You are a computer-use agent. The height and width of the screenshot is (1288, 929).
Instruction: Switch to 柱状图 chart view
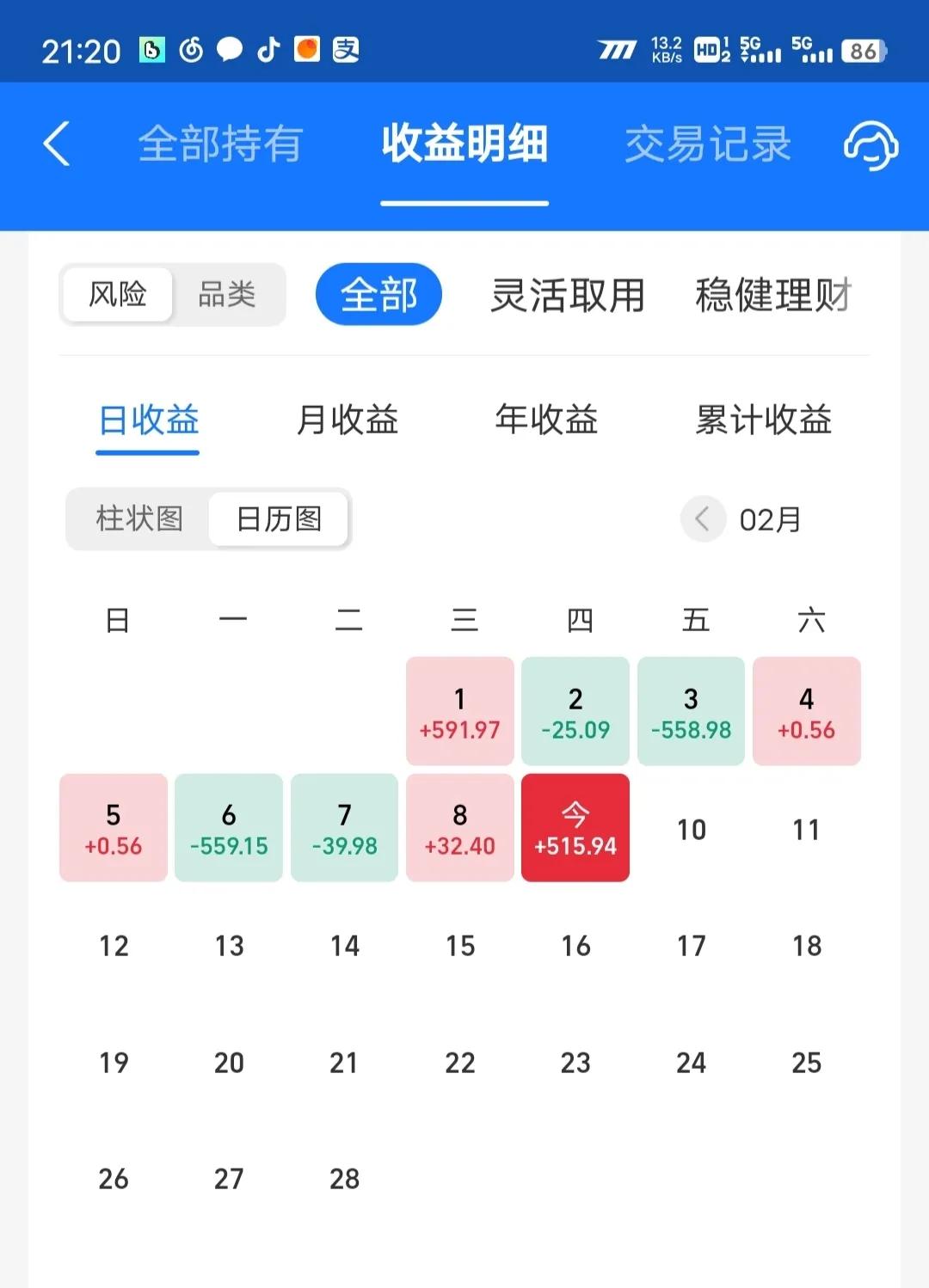point(139,519)
